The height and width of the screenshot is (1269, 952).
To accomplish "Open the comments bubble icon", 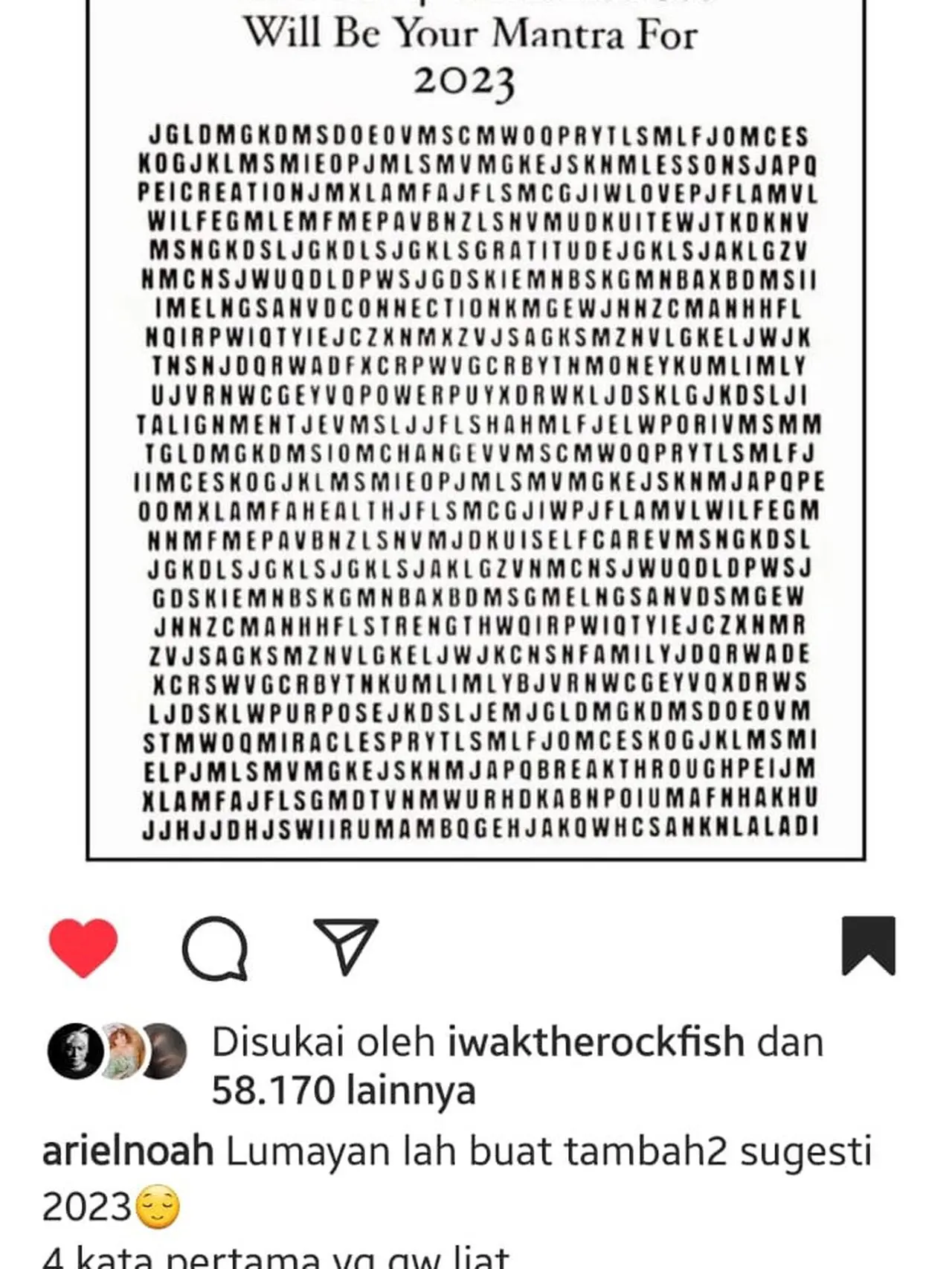I will point(214,947).
